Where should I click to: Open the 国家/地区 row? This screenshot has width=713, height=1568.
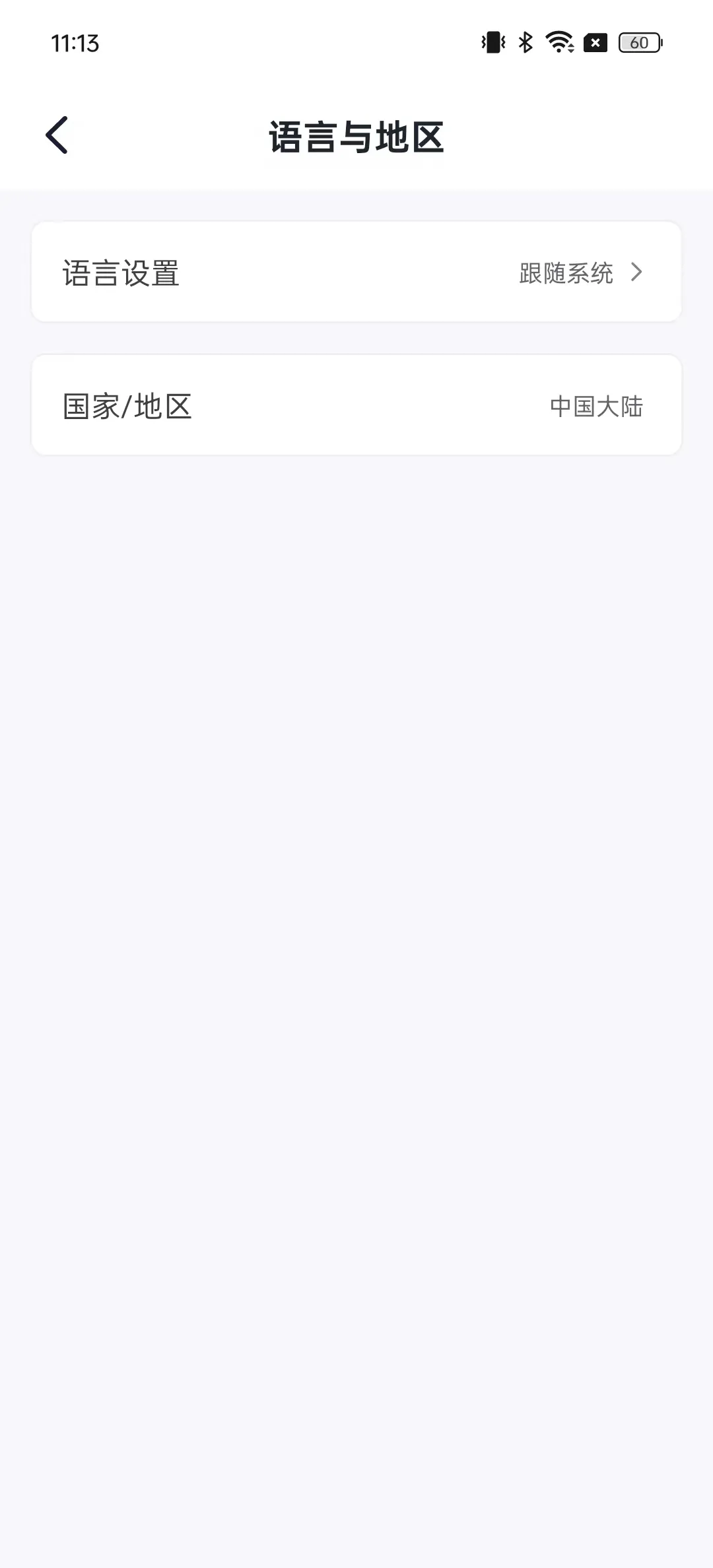tap(356, 405)
